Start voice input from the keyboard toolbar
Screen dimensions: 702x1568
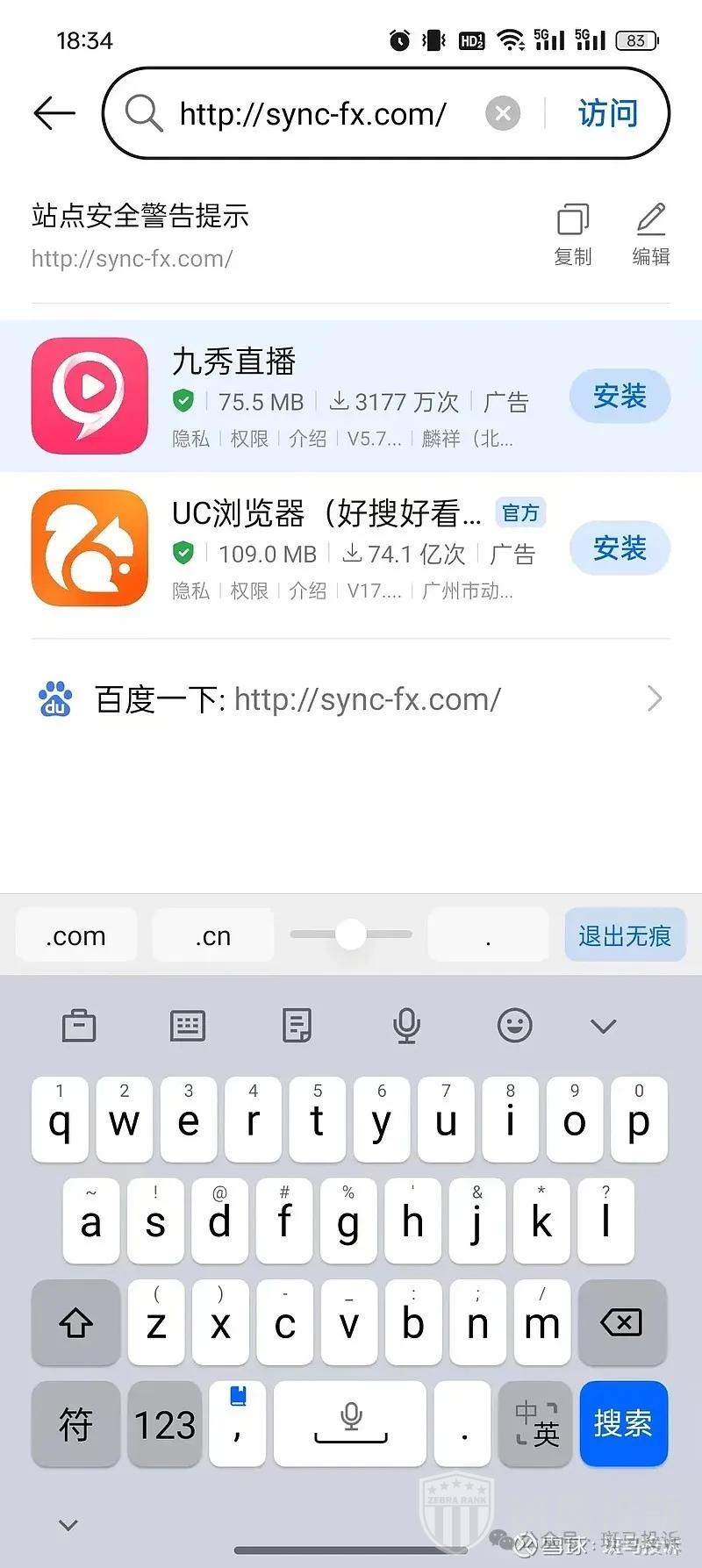406,1025
